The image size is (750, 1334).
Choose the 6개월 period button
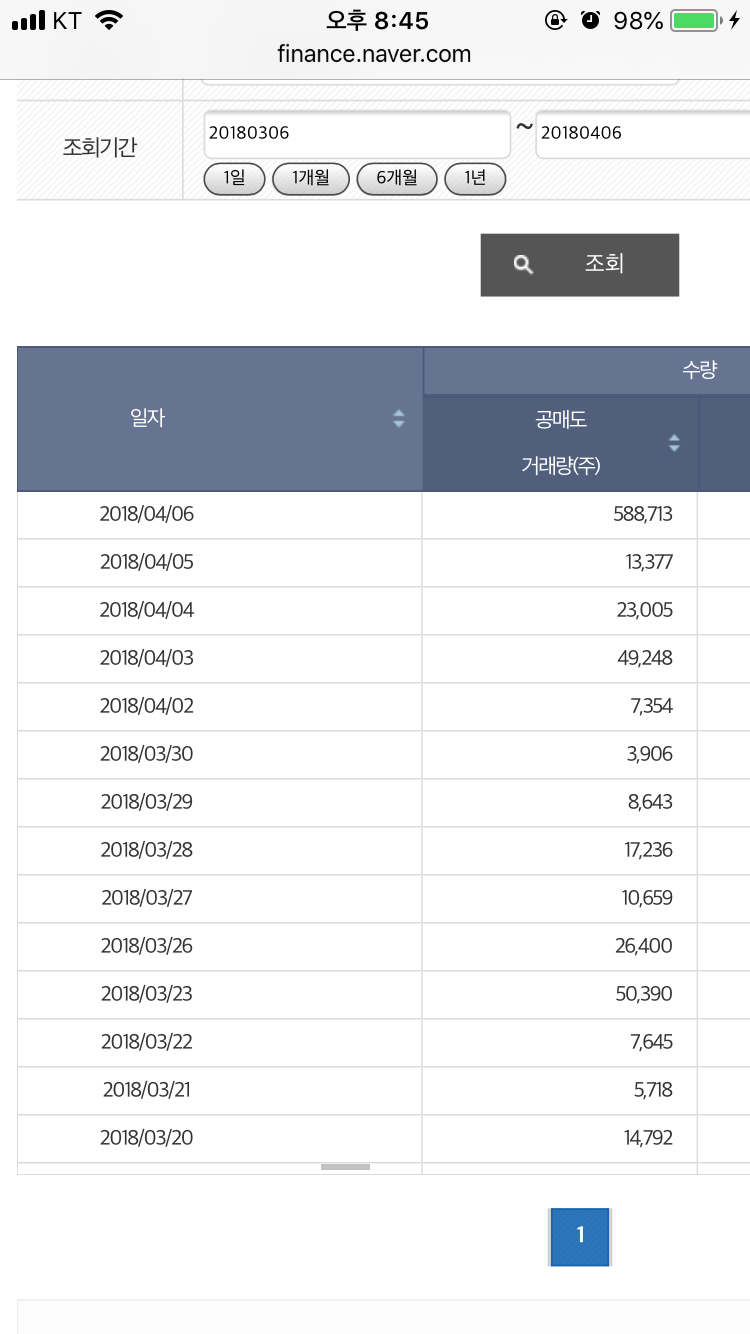point(397,179)
